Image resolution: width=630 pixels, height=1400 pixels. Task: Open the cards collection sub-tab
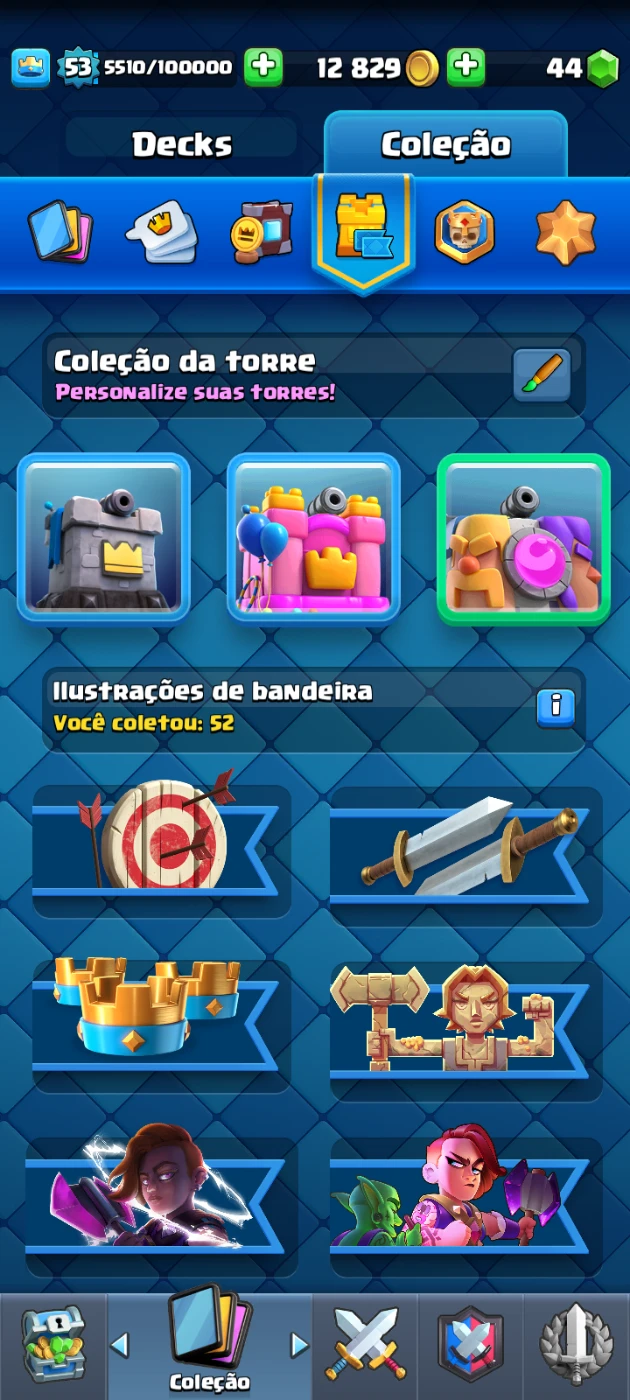click(60, 232)
